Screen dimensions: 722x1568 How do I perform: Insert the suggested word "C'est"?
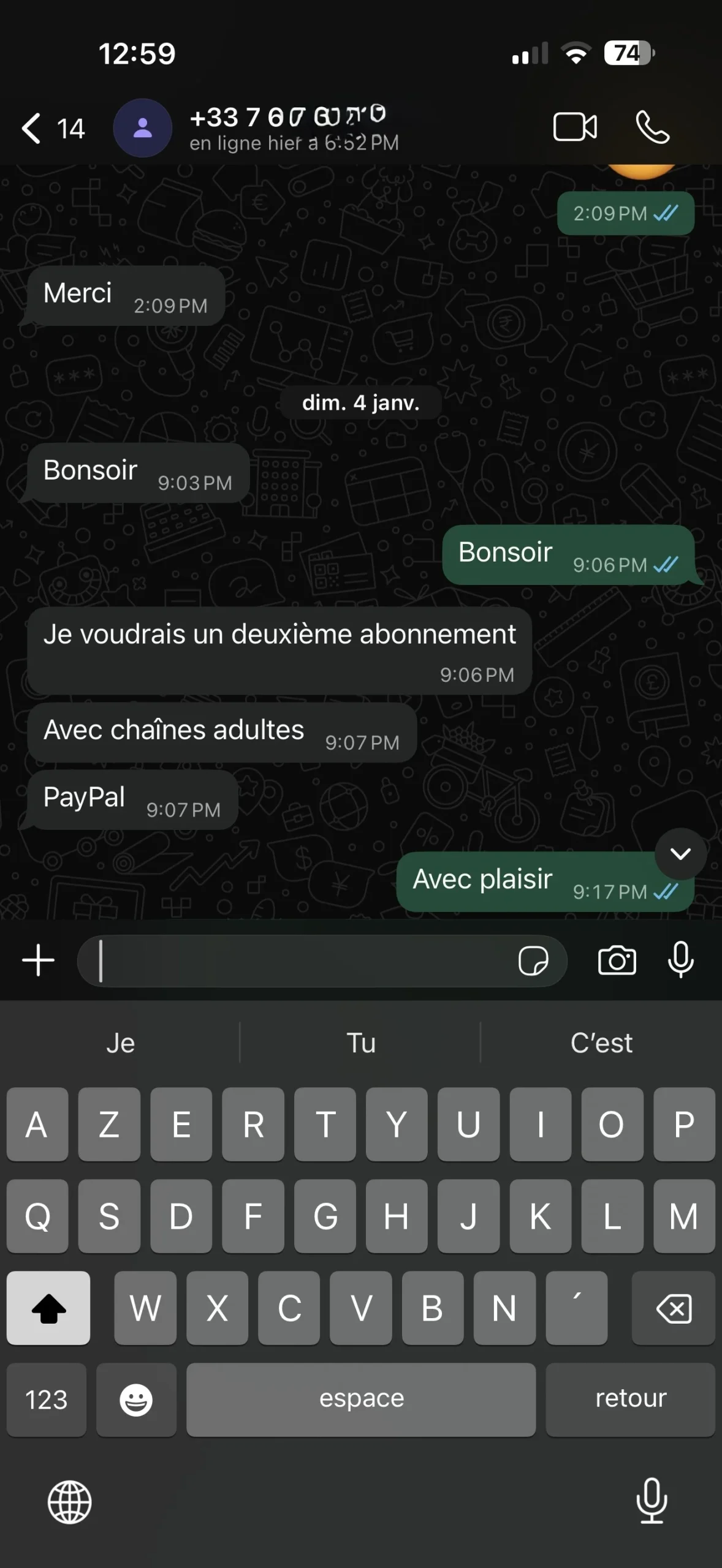click(601, 1043)
